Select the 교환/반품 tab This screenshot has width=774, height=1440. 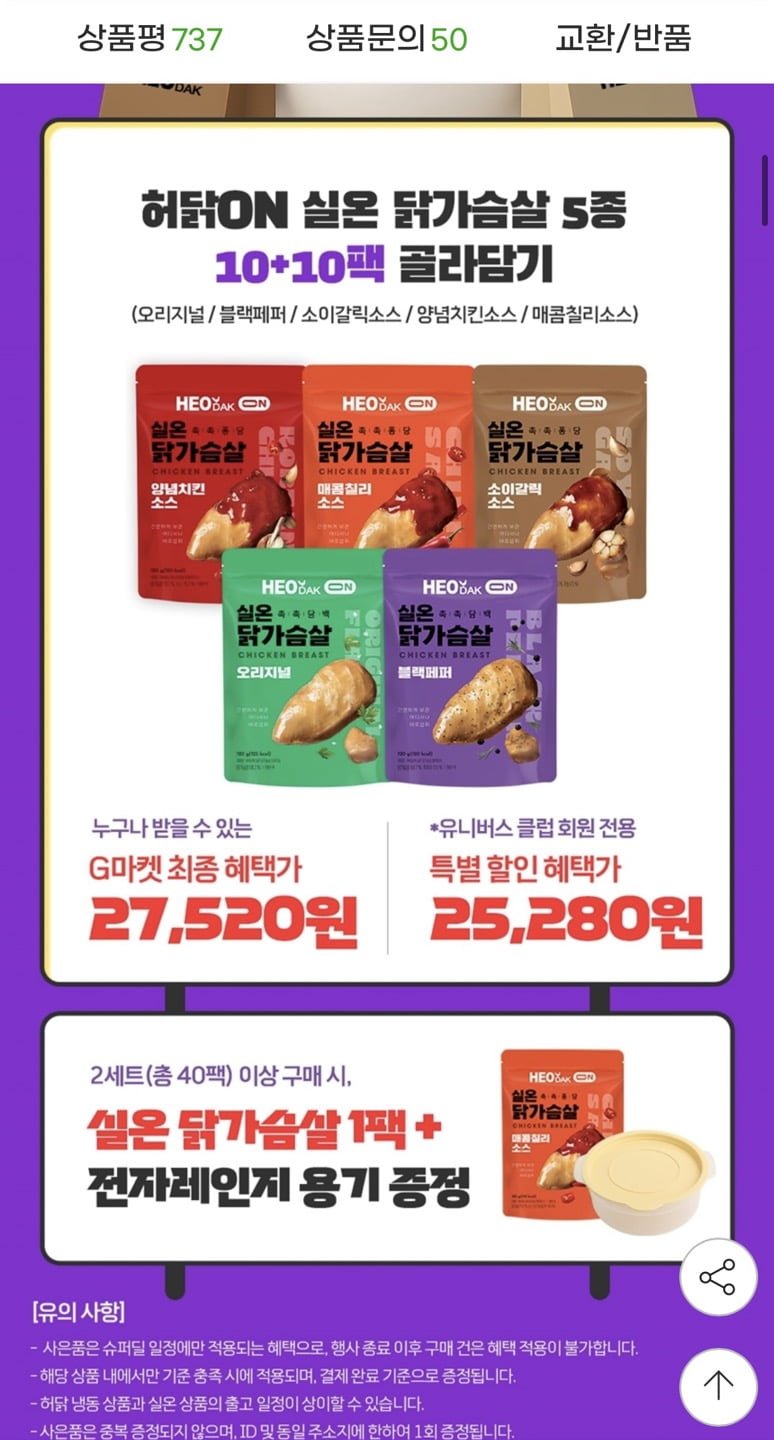coord(623,39)
